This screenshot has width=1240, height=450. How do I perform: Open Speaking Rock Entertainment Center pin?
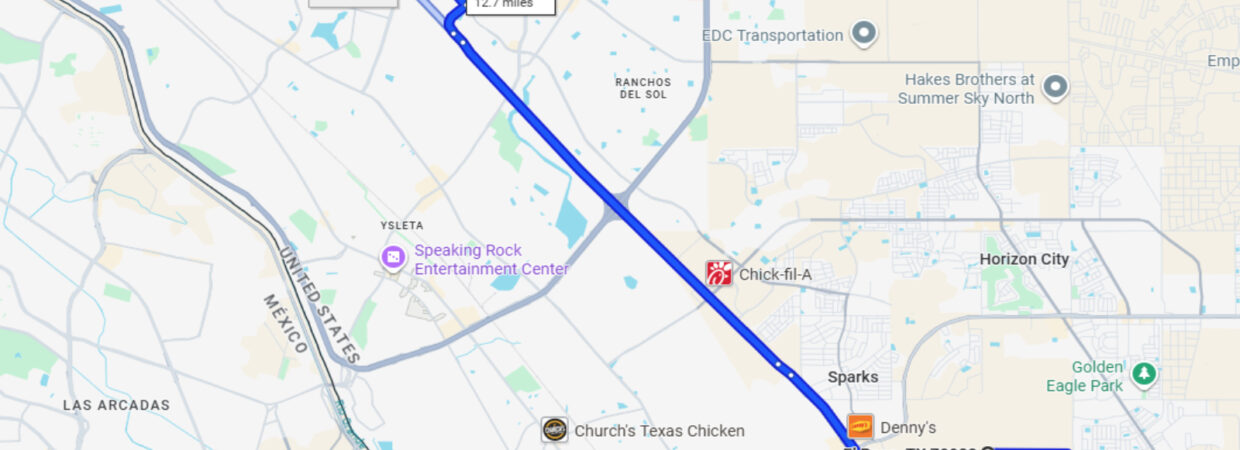pyautogui.click(x=393, y=259)
